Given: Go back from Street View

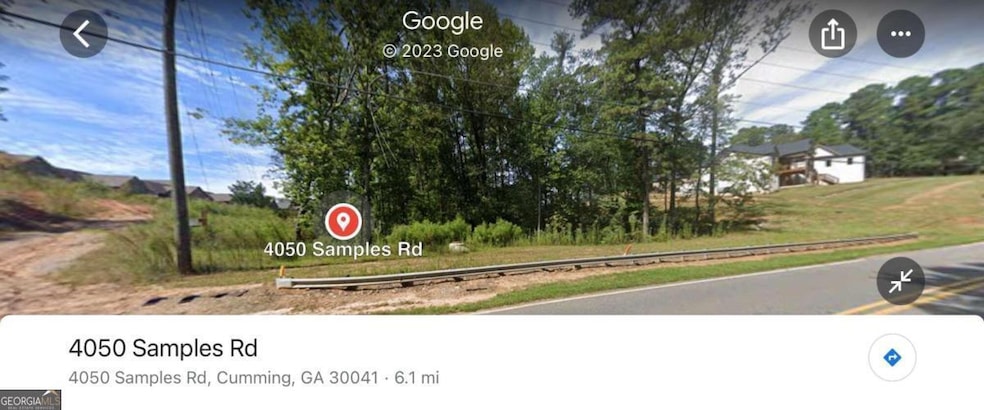Looking at the screenshot, I should tap(83, 35).
